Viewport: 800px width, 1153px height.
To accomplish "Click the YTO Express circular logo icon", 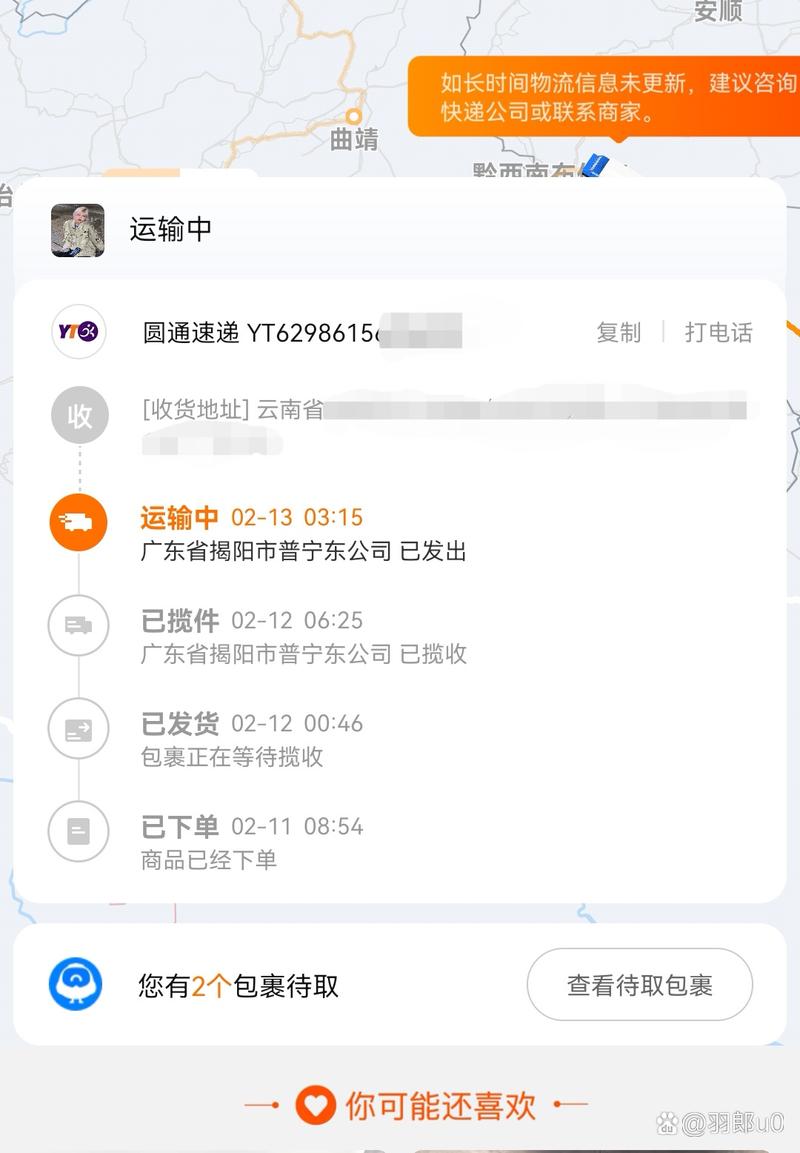I will pos(77,332).
